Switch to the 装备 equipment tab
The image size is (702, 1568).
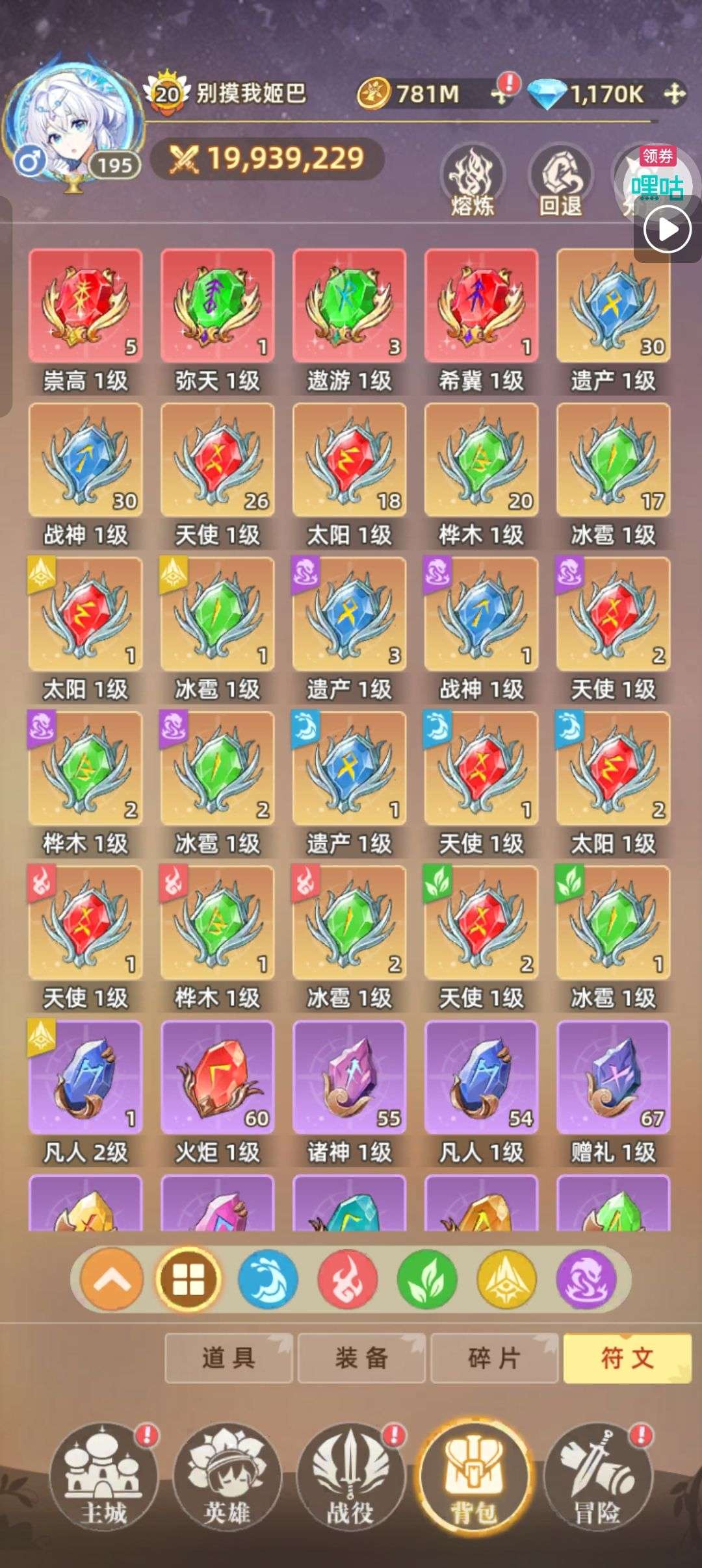(361, 1358)
